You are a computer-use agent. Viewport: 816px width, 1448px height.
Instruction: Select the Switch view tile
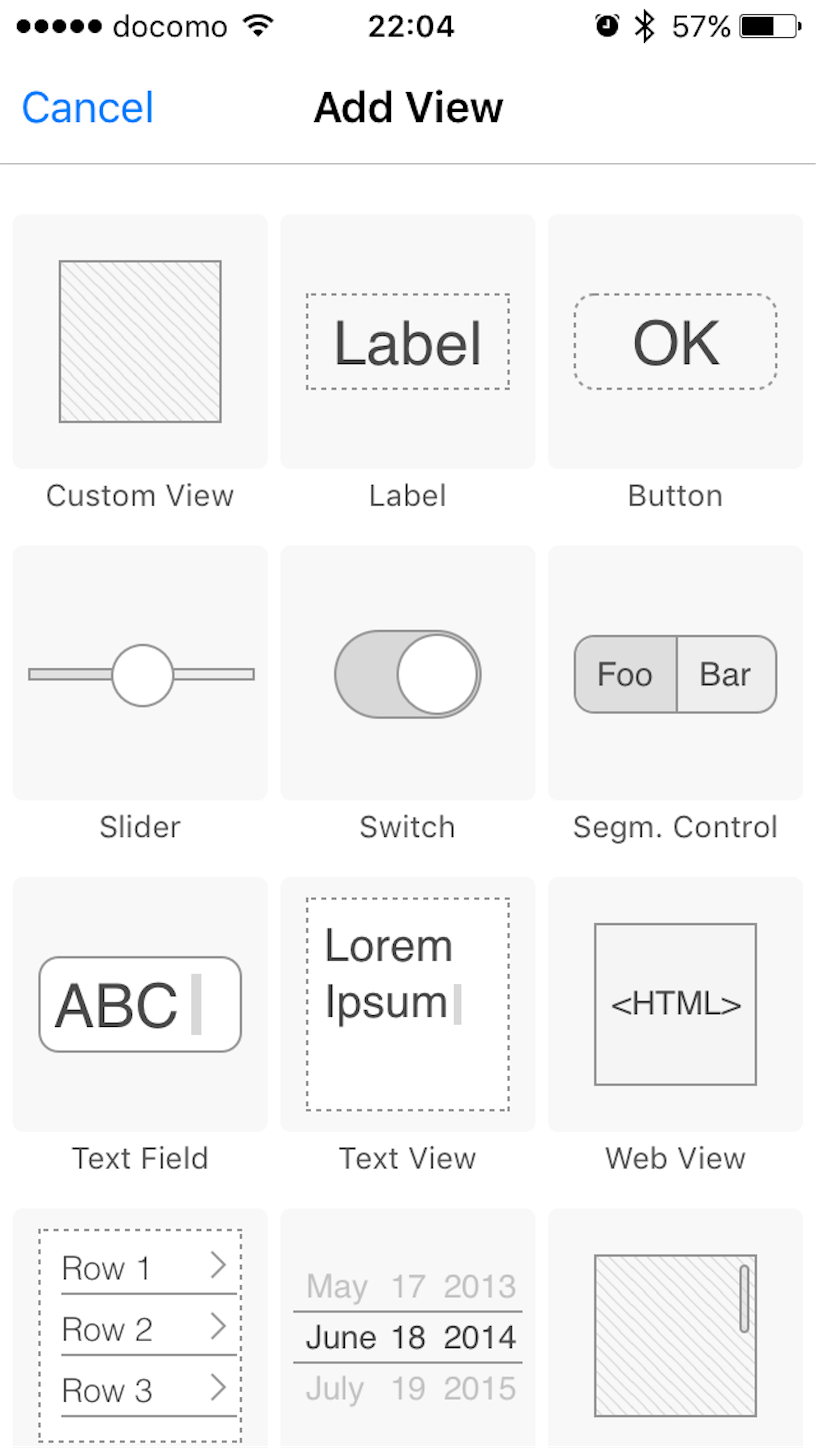pos(408,673)
